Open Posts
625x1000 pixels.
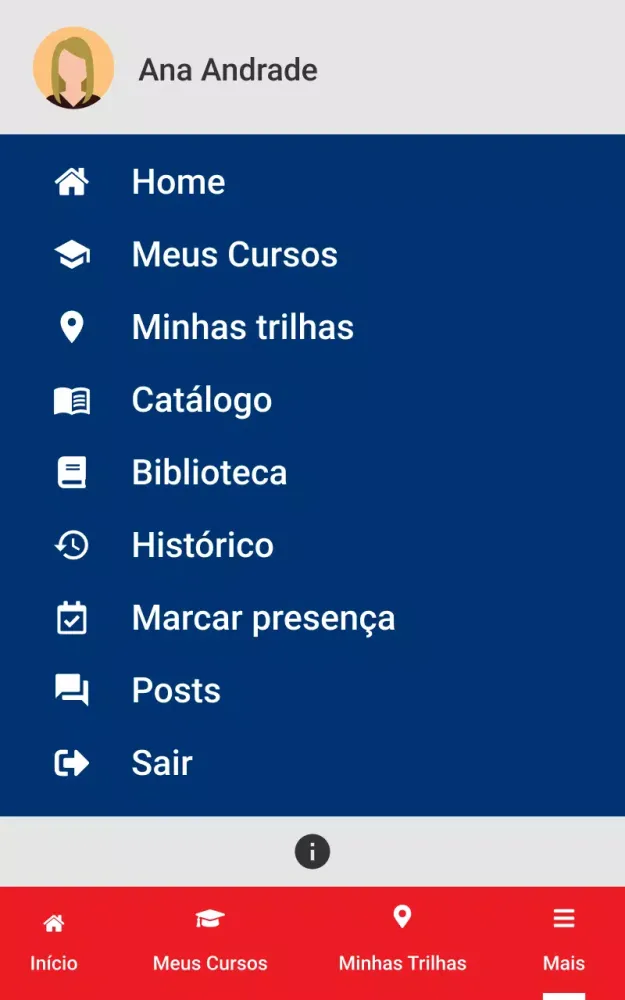pyautogui.click(x=176, y=691)
